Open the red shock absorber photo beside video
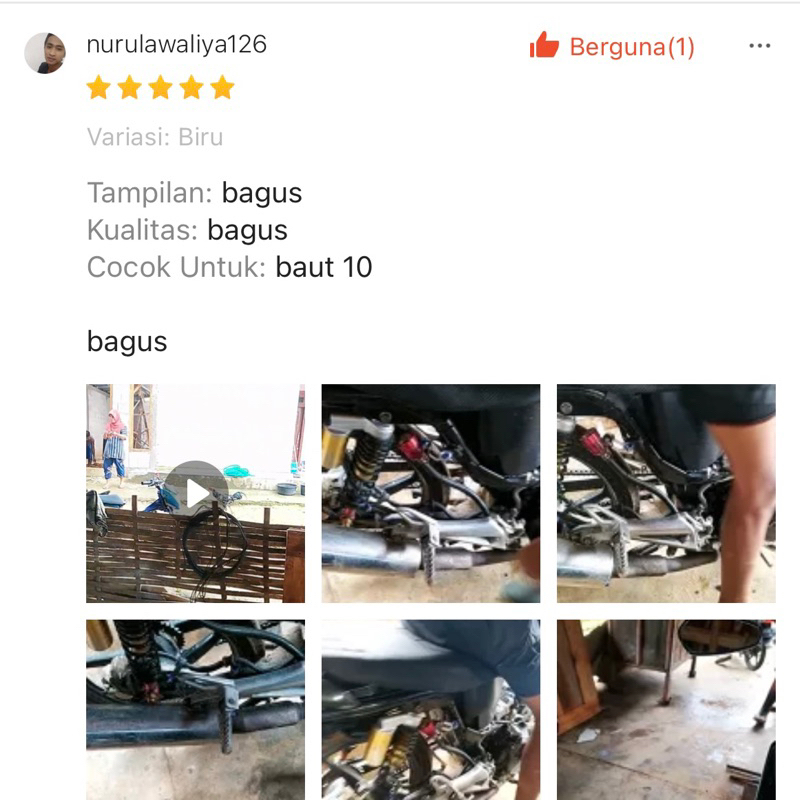This screenshot has width=800, height=800. point(431,493)
